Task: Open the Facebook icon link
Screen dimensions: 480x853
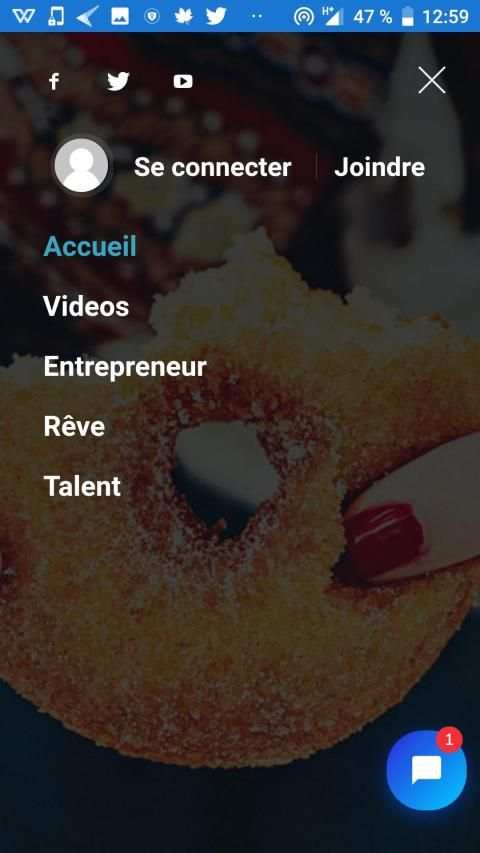Action: coord(53,82)
